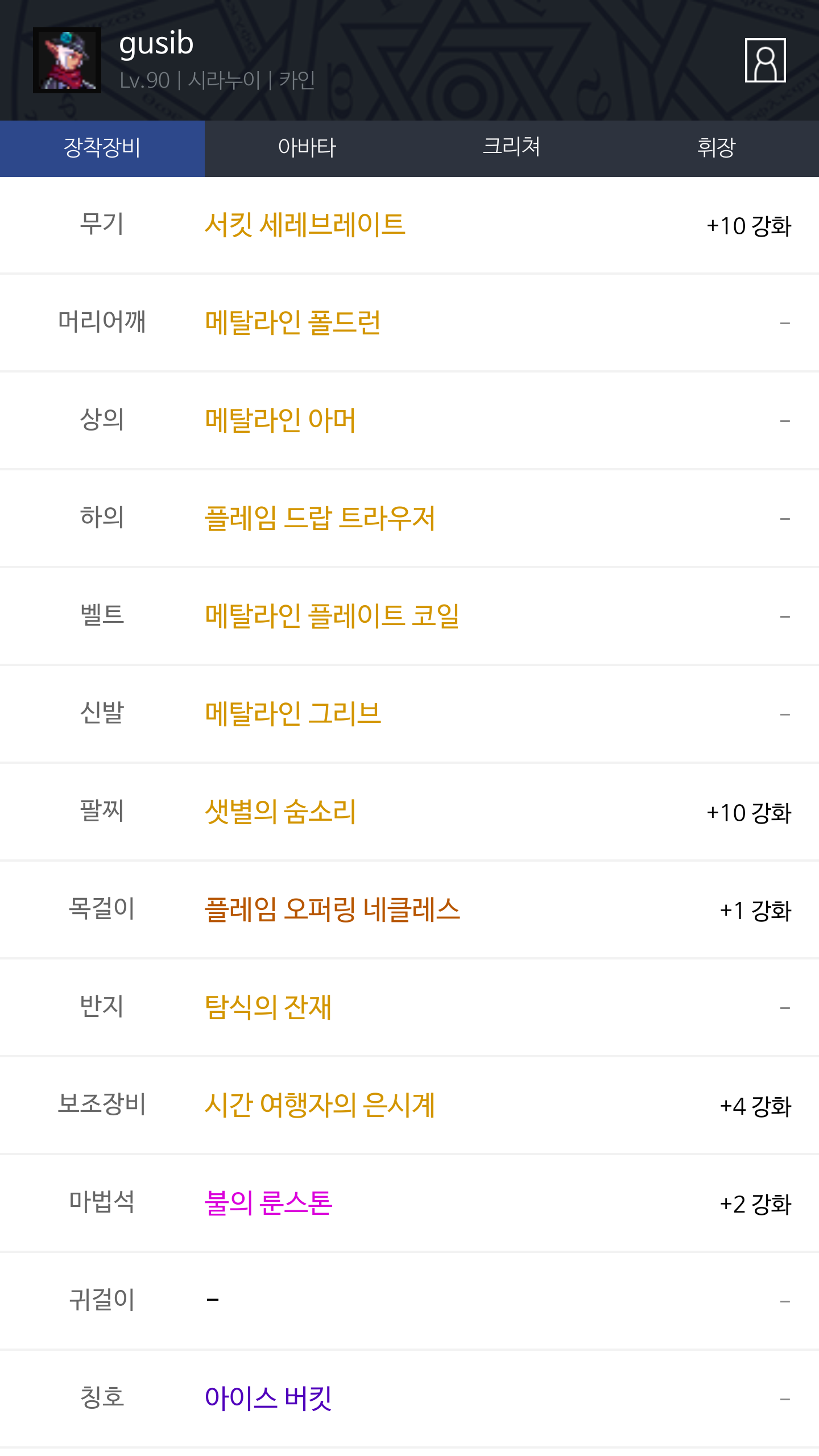Viewport: 819px width, 1456px height.
Task: View 메탈라인 폴드런 shoulder item
Action: 293,322
